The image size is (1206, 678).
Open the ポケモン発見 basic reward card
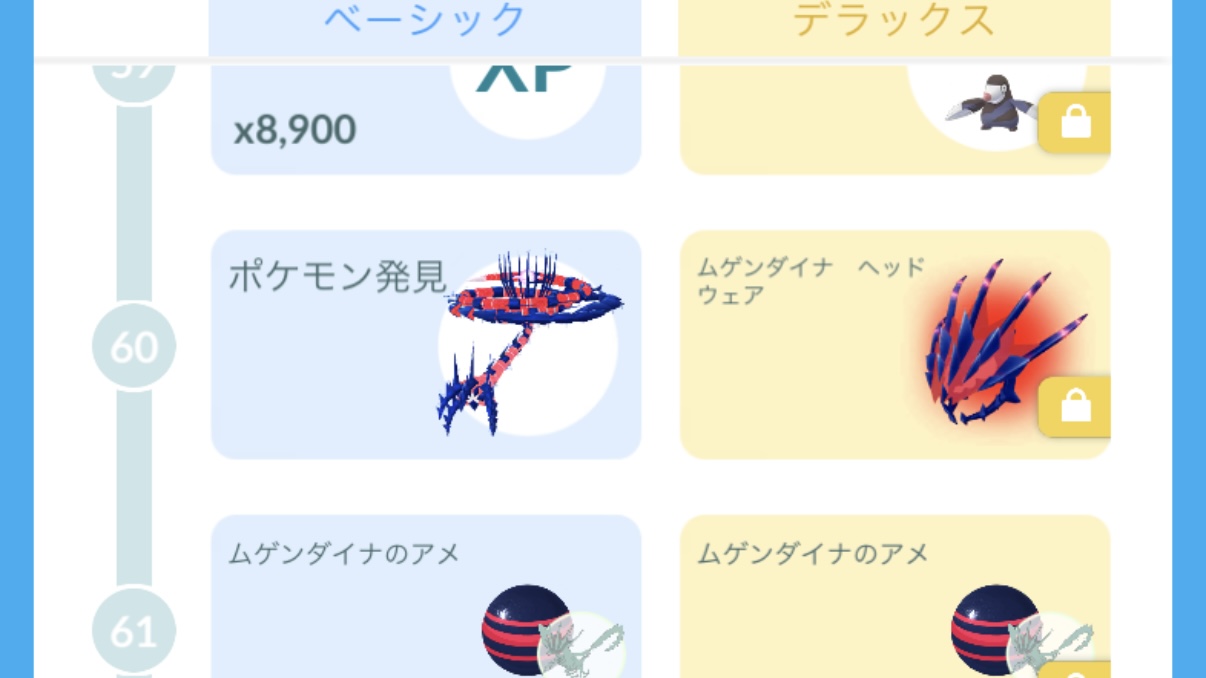(426, 345)
